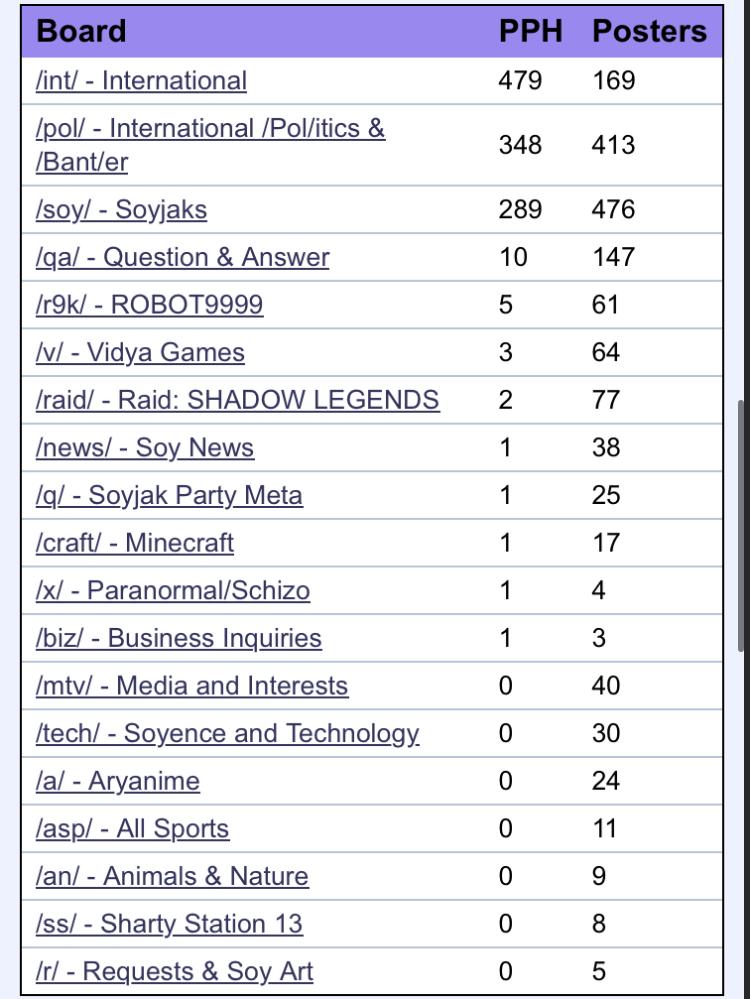The image size is (750, 999).
Task: Visit the /v/ - Vidya Games board
Action: point(140,353)
